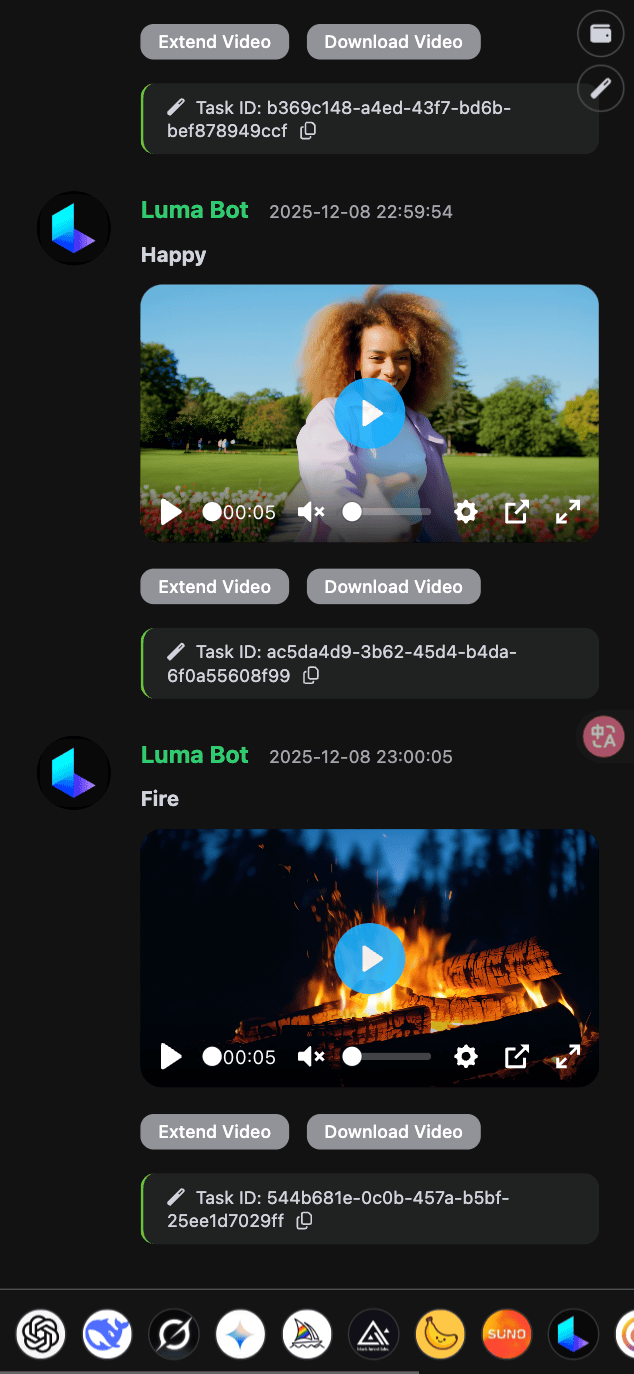The image size is (634, 1374).
Task: Open settings gear on Fire video
Action: point(465,1056)
